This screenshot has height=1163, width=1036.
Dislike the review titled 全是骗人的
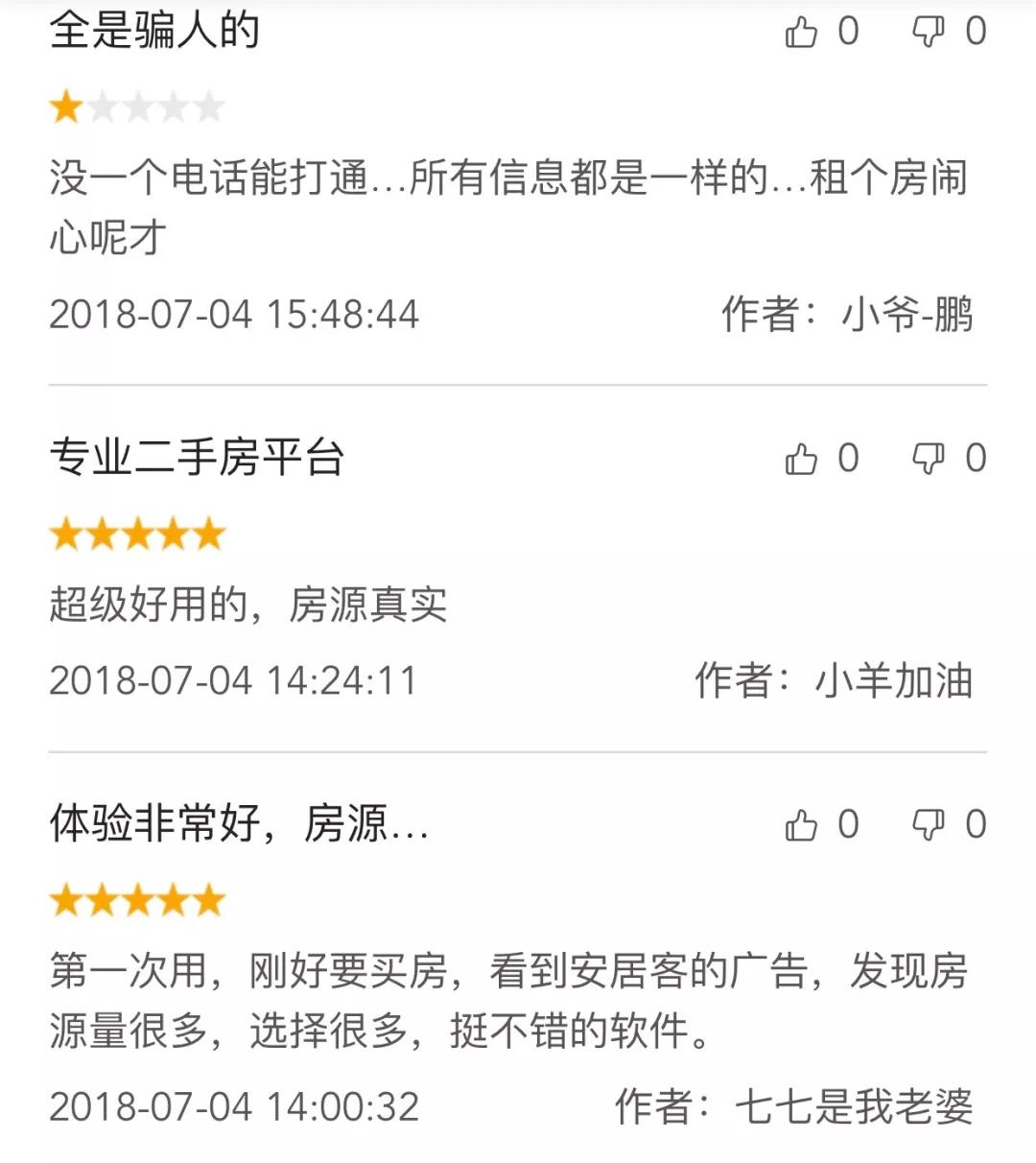point(928,33)
